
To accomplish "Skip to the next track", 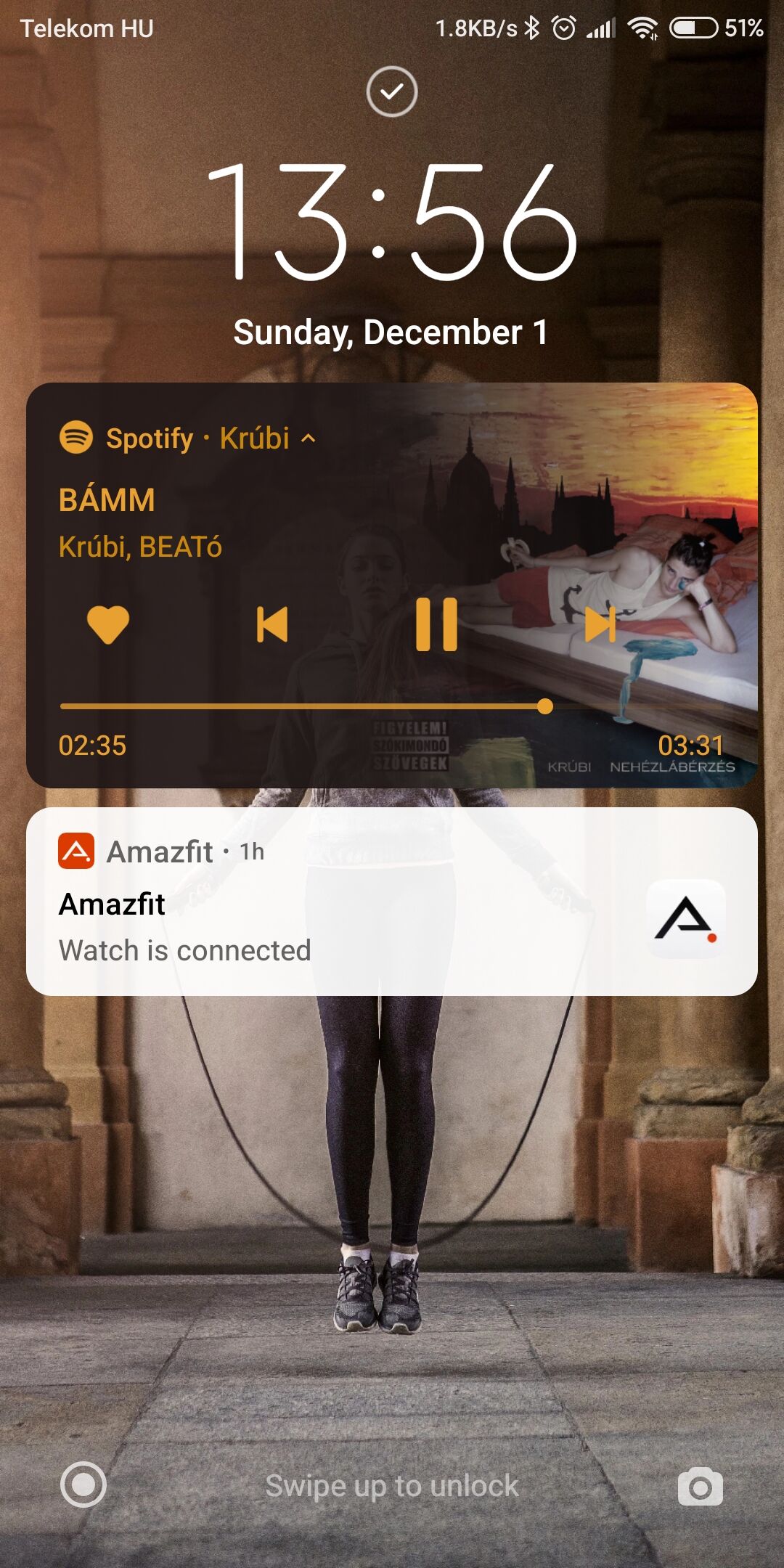I will [600, 624].
